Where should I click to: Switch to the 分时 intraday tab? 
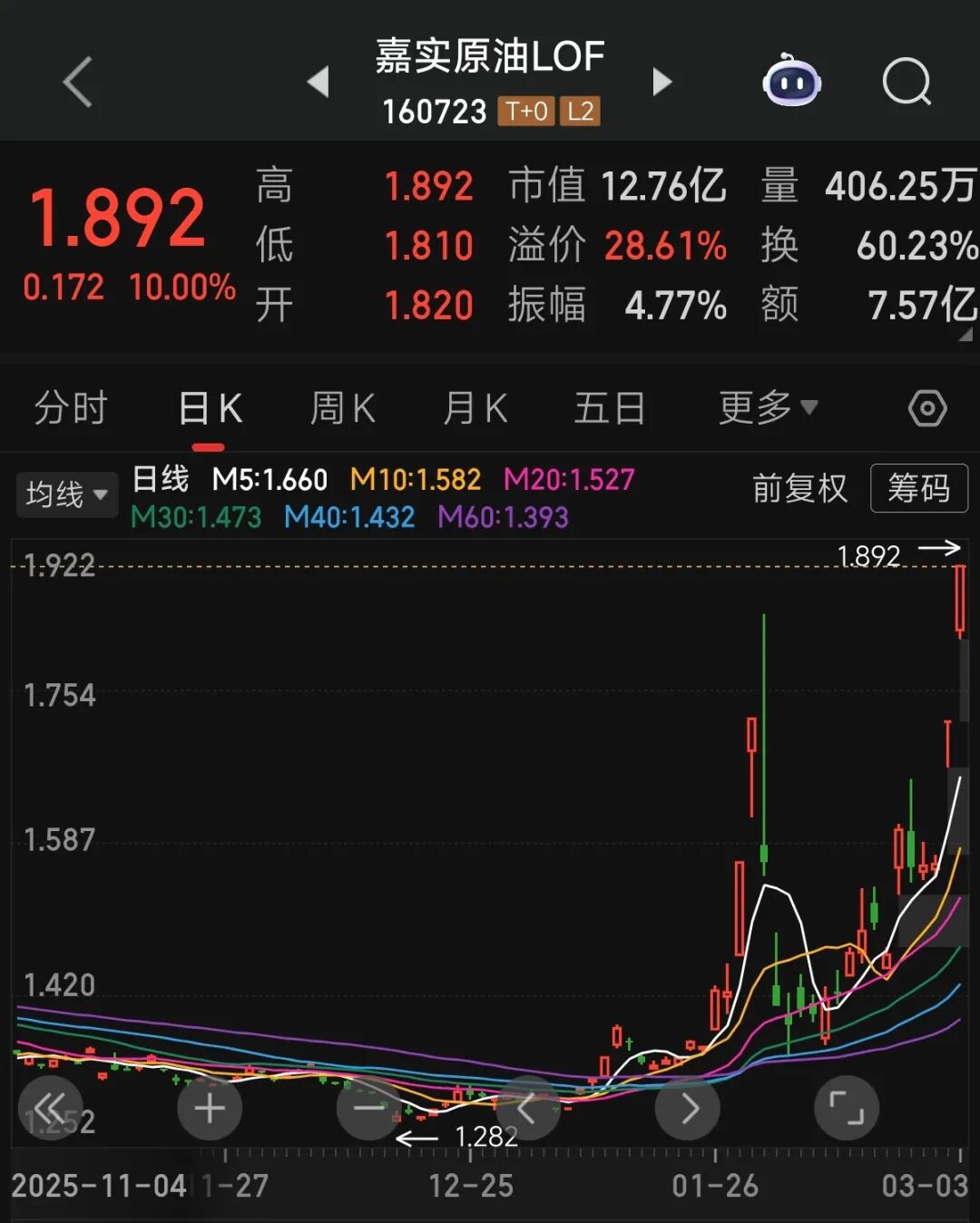70,408
